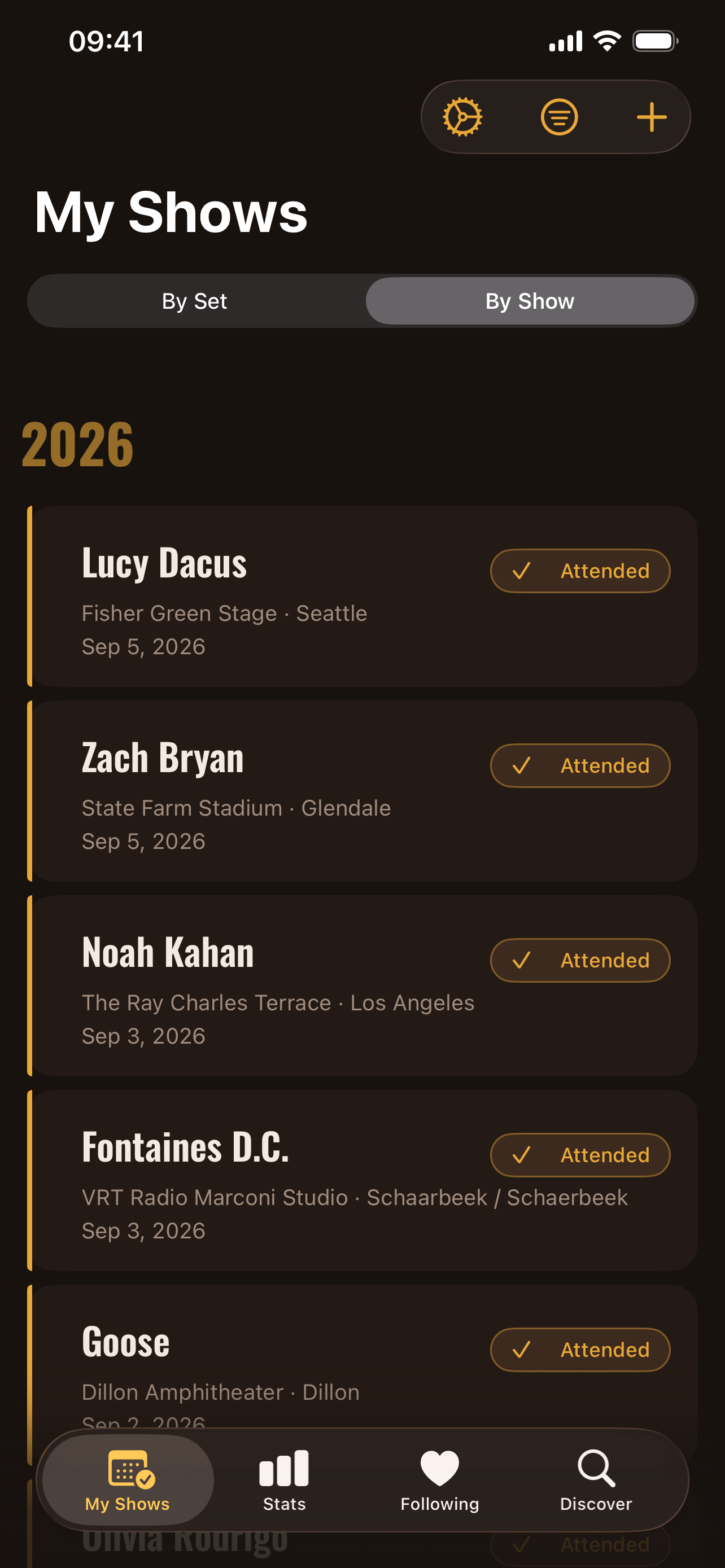Switch to the Following tab
This screenshot has width=725, height=1568.
point(439,1481)
